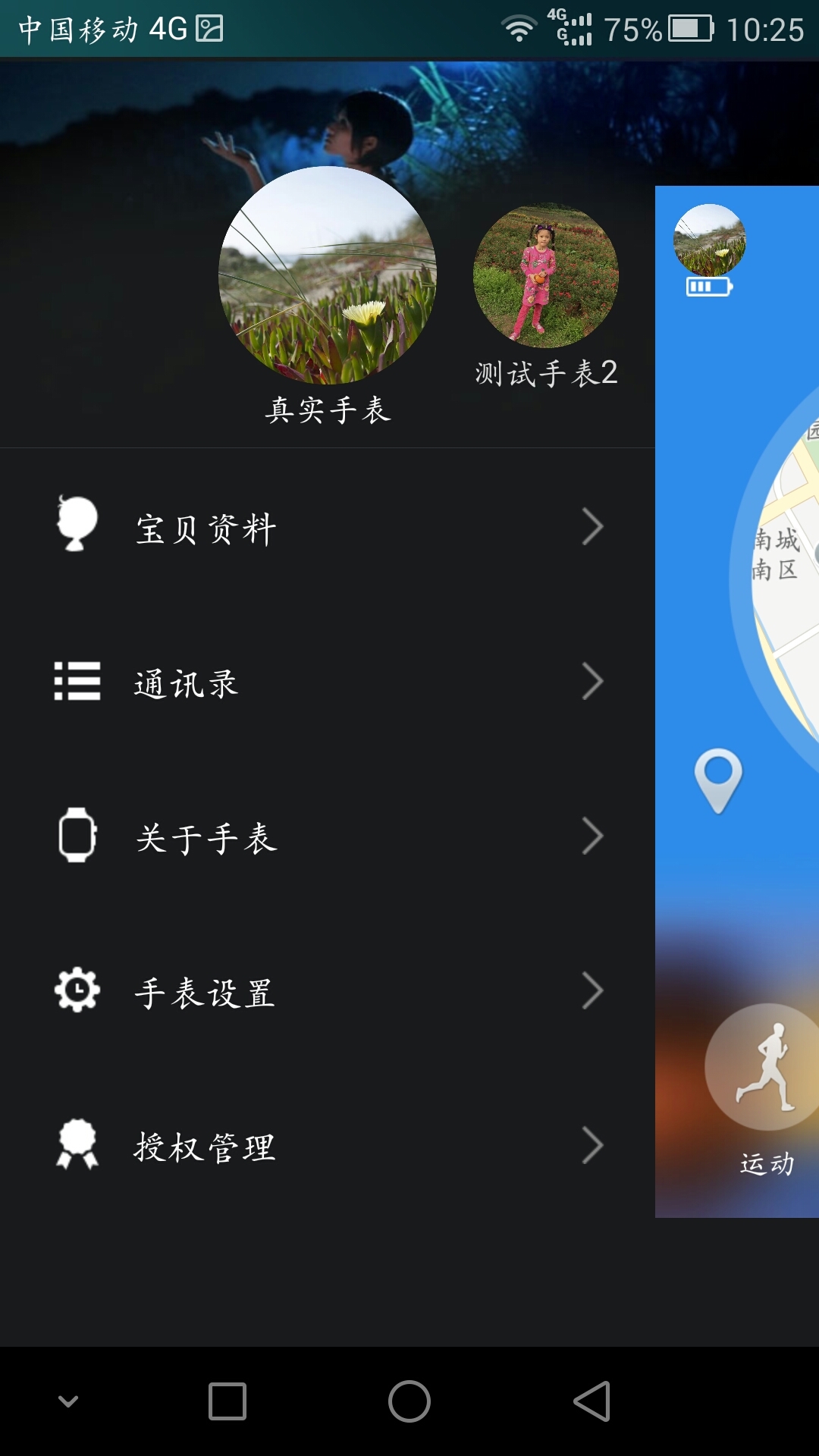Return to the phone home screen

click(x=409, y=1401)
